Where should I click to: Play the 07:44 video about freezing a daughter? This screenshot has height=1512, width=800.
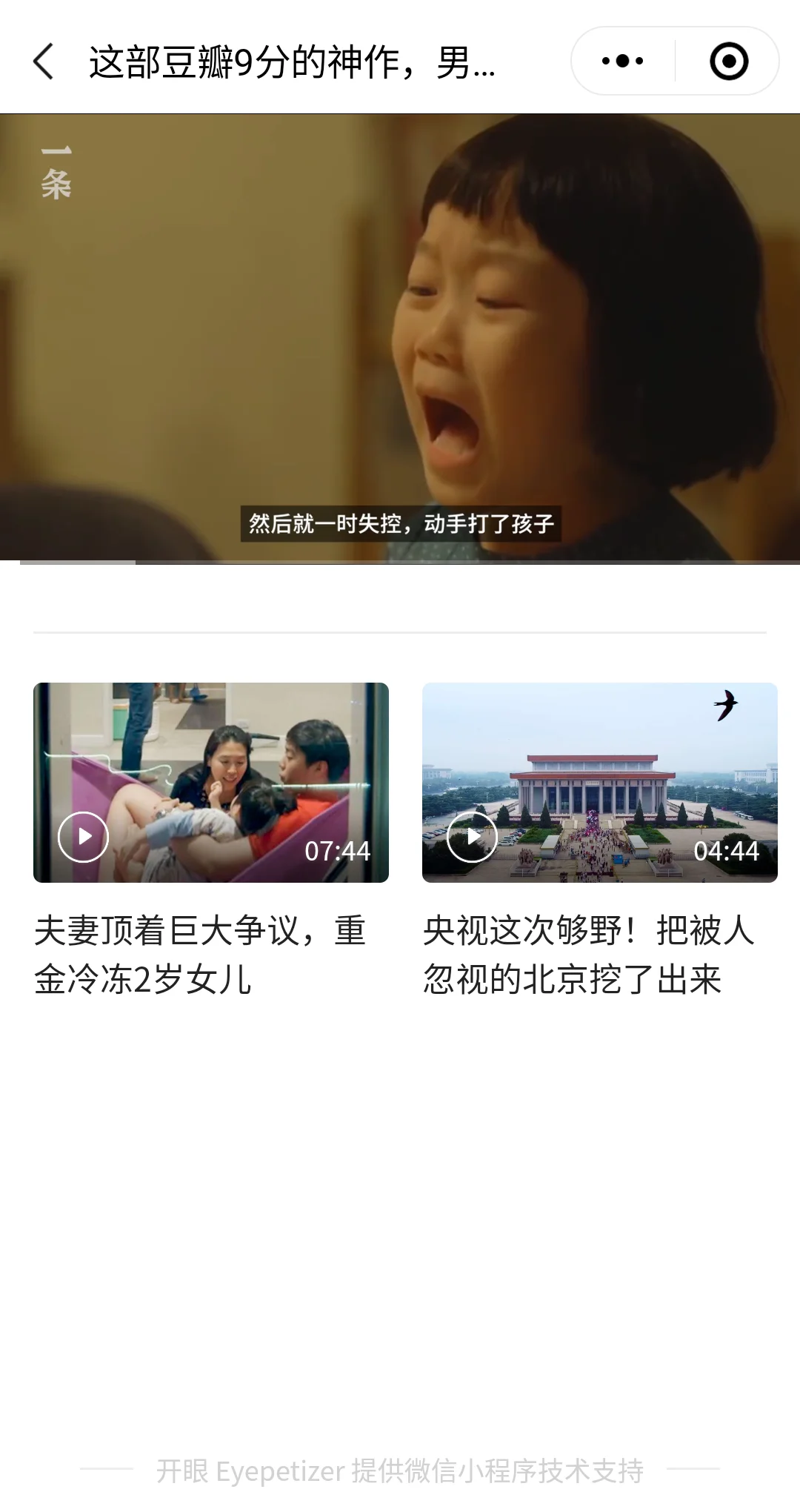(84, 837)
